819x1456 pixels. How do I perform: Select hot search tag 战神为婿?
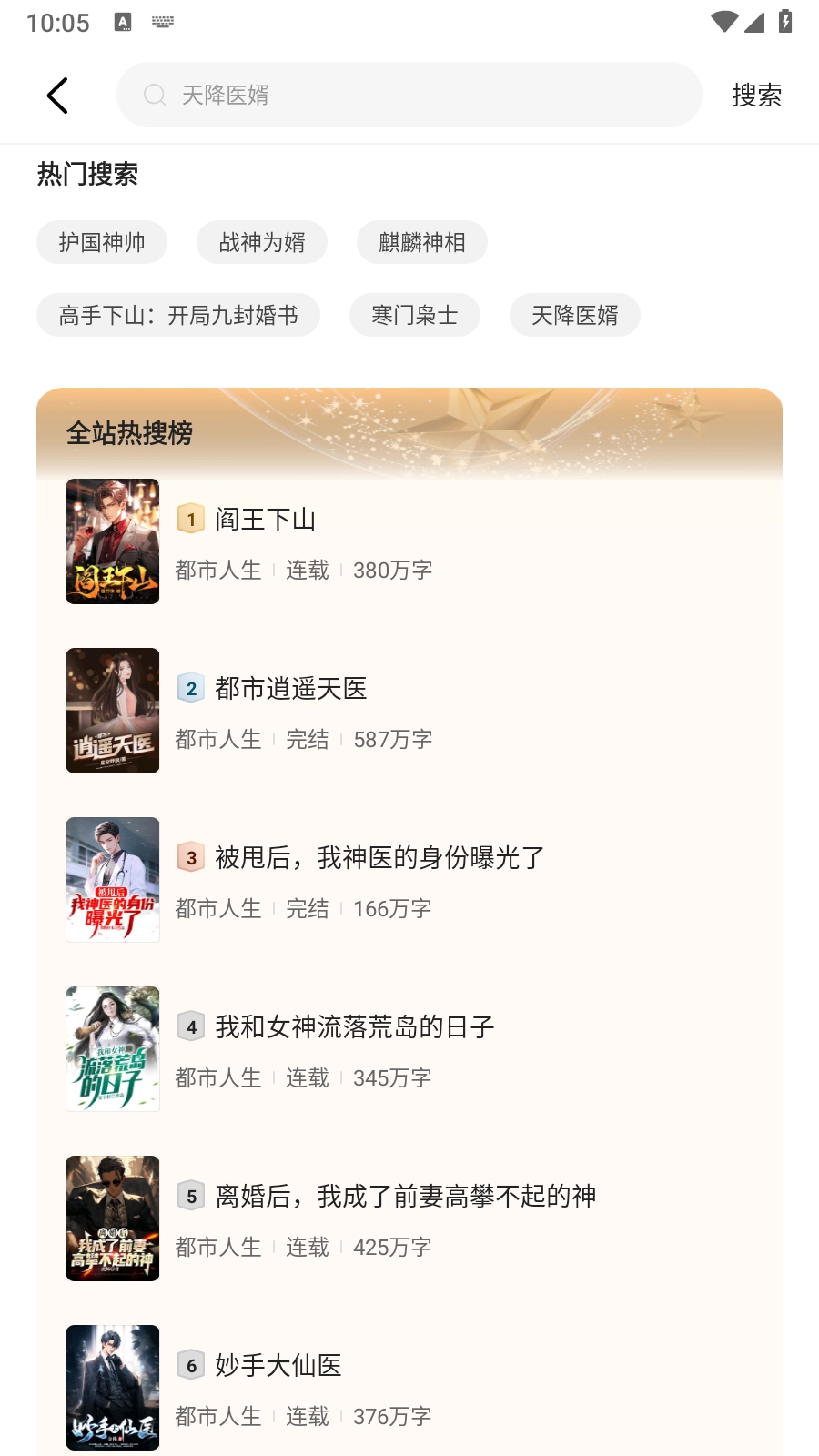261,242
